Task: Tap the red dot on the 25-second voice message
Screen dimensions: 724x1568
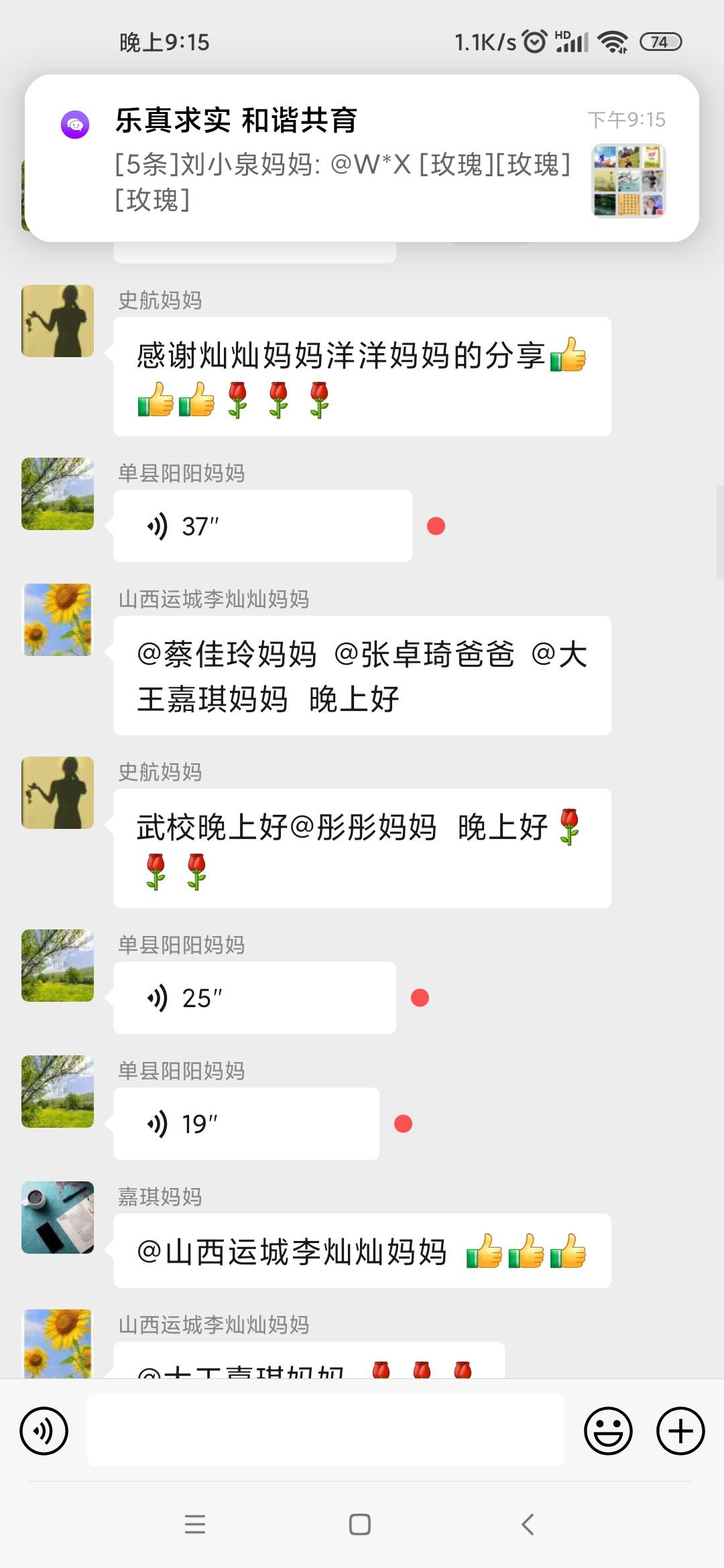Action: (420, 998)
